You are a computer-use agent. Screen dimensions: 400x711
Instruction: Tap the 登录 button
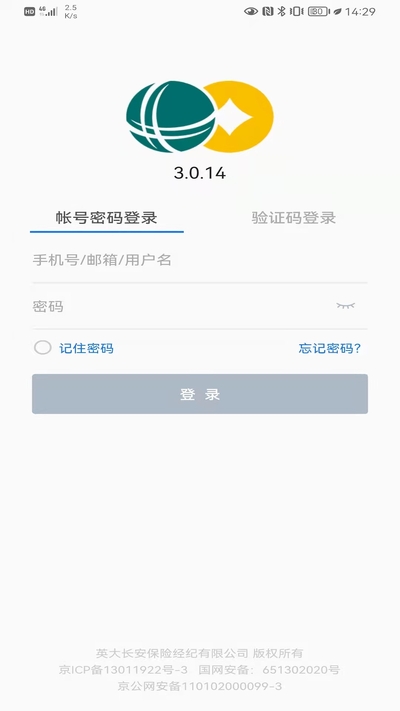(200, 394)
